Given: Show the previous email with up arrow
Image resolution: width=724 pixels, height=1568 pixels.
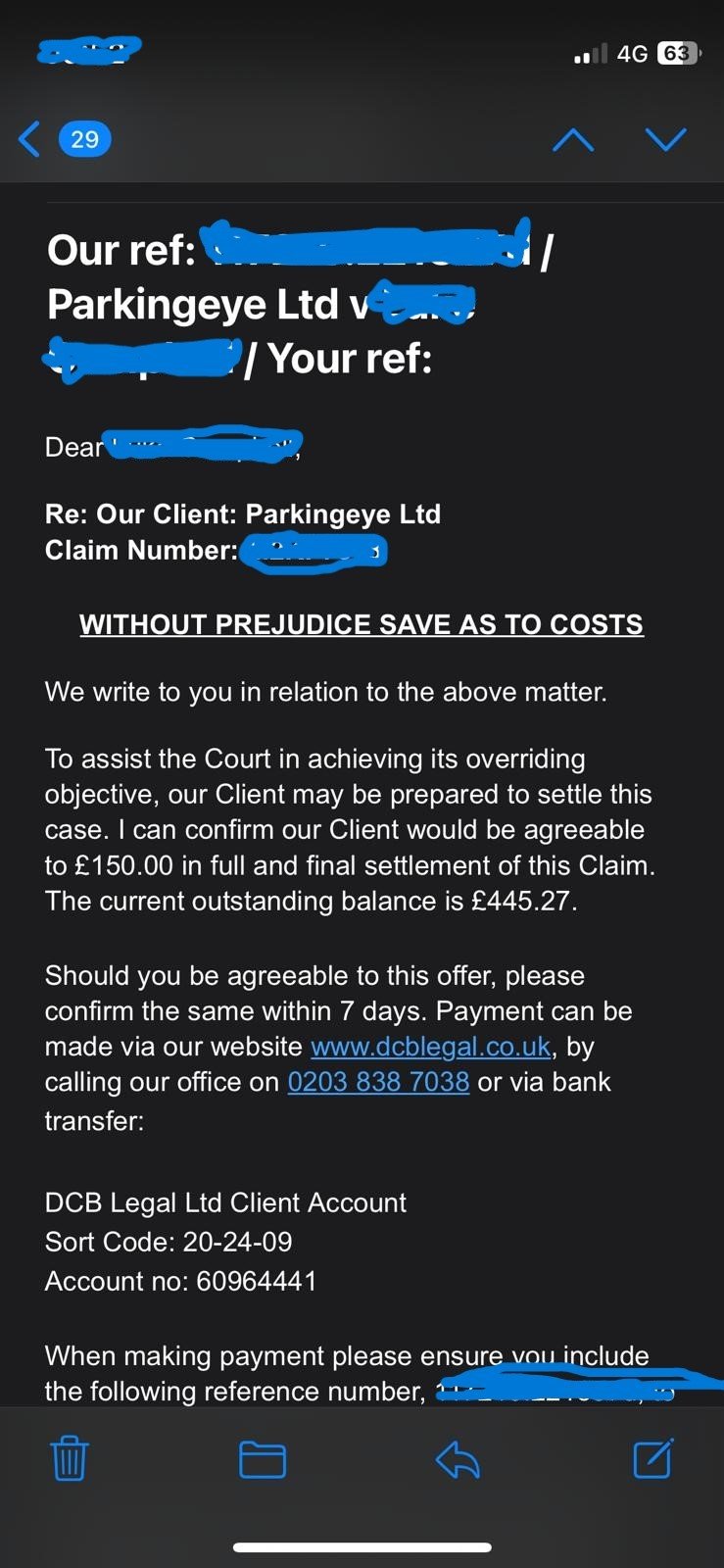Looking at the screenshot, I should click(573, 140).
